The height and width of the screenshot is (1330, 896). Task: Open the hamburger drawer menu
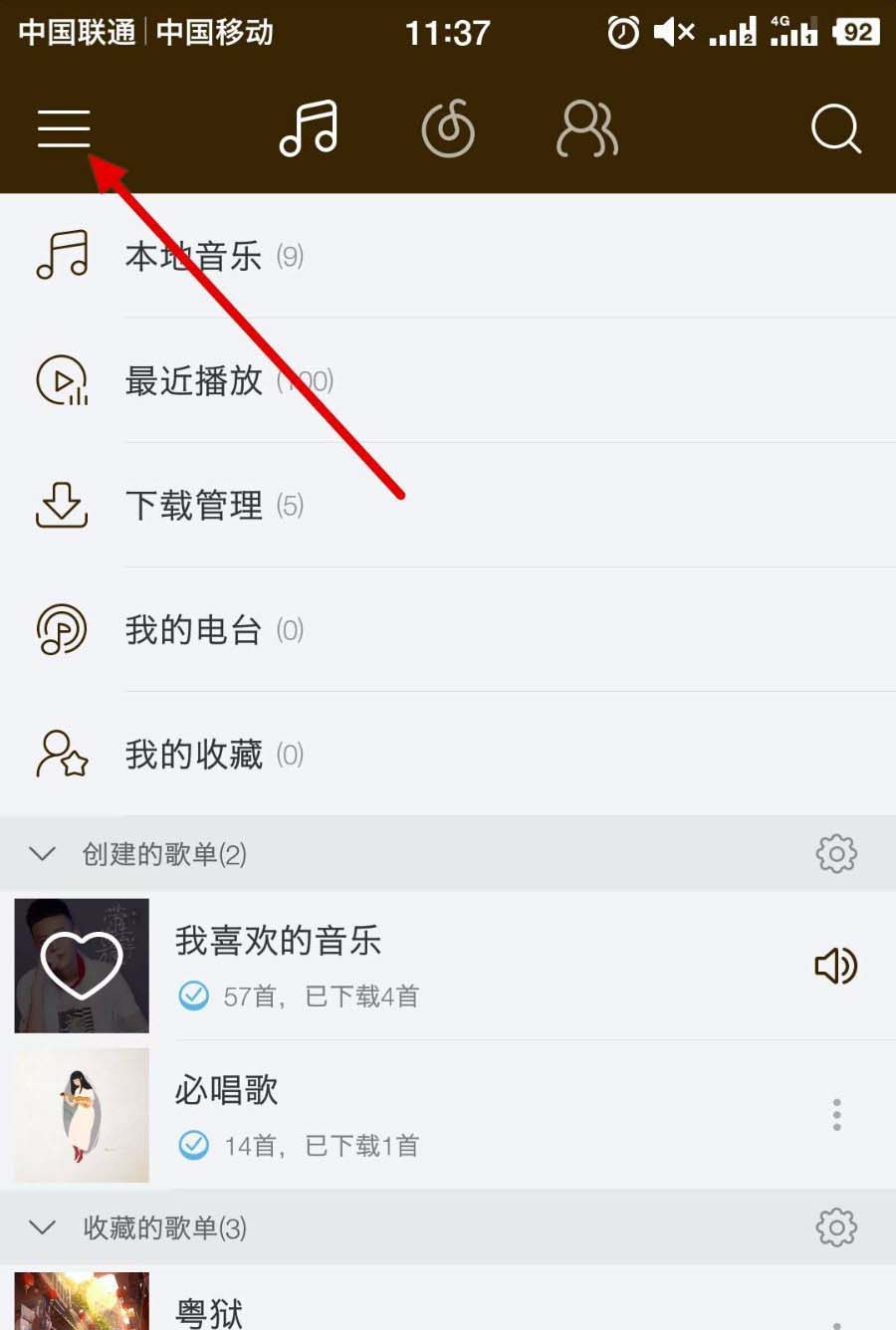[x=64, y=129]
